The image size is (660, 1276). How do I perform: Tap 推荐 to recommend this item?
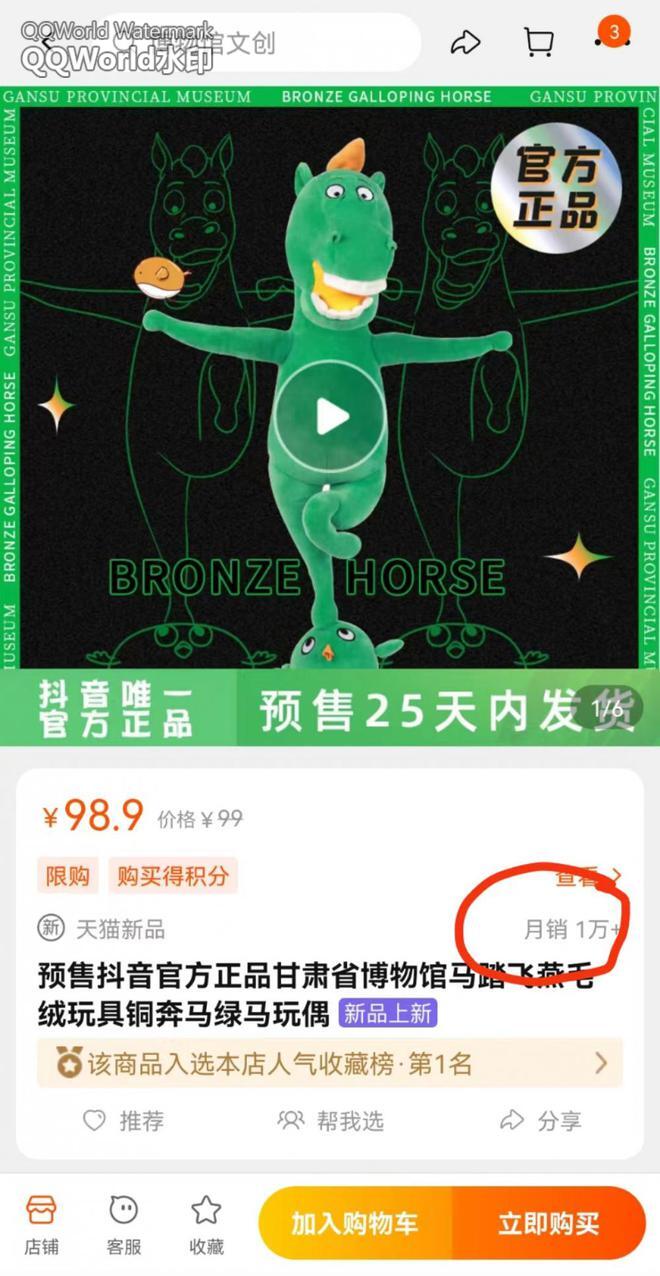click(124, 1121)
